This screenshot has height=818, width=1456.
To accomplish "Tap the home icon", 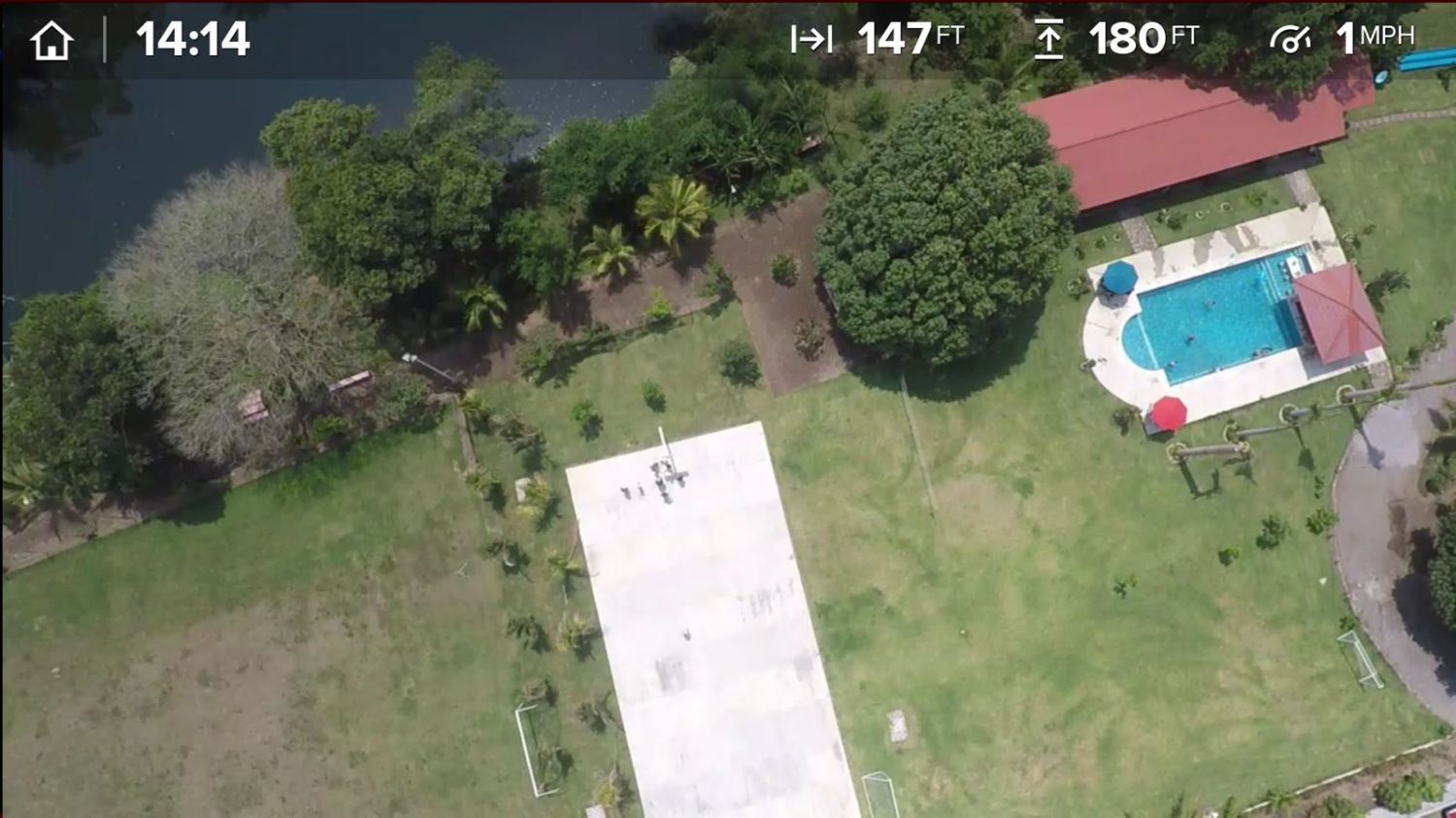I will 51,41.
